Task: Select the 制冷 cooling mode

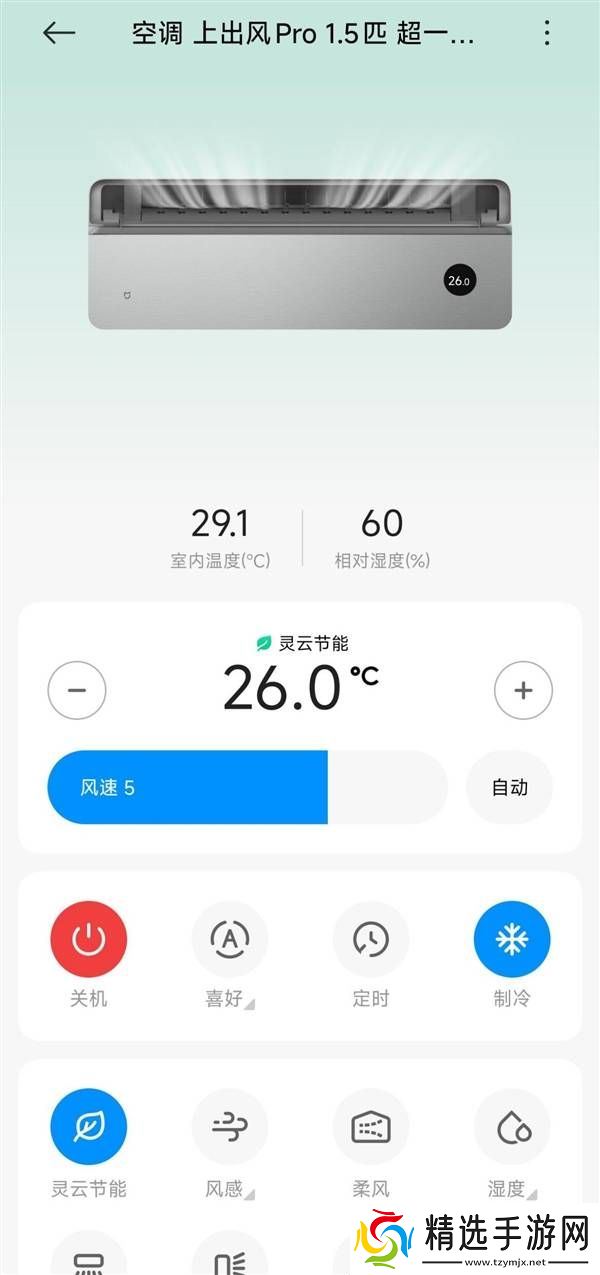Action: click(x=512, y=940)
